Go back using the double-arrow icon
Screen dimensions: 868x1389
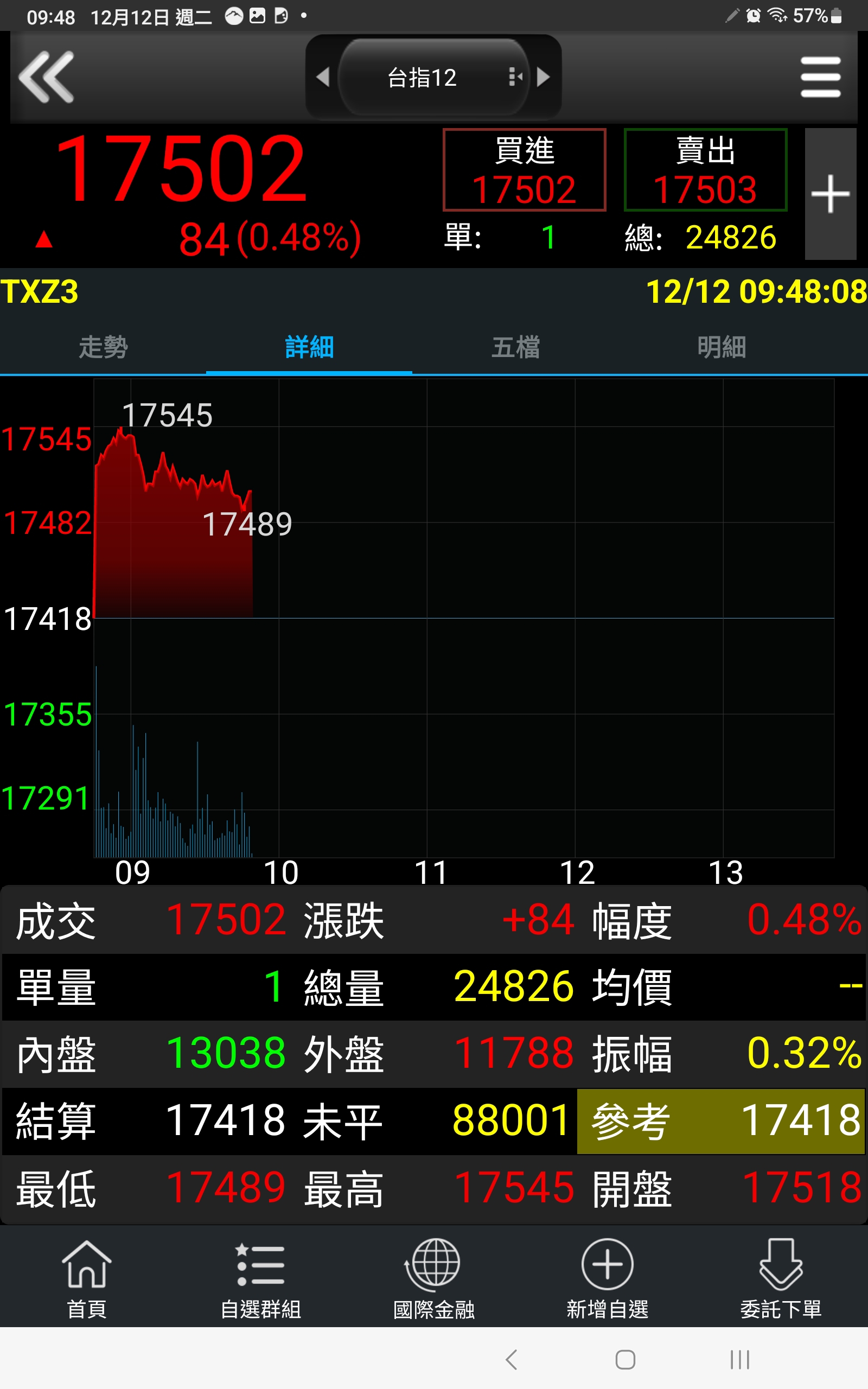[x=47, y=77]
